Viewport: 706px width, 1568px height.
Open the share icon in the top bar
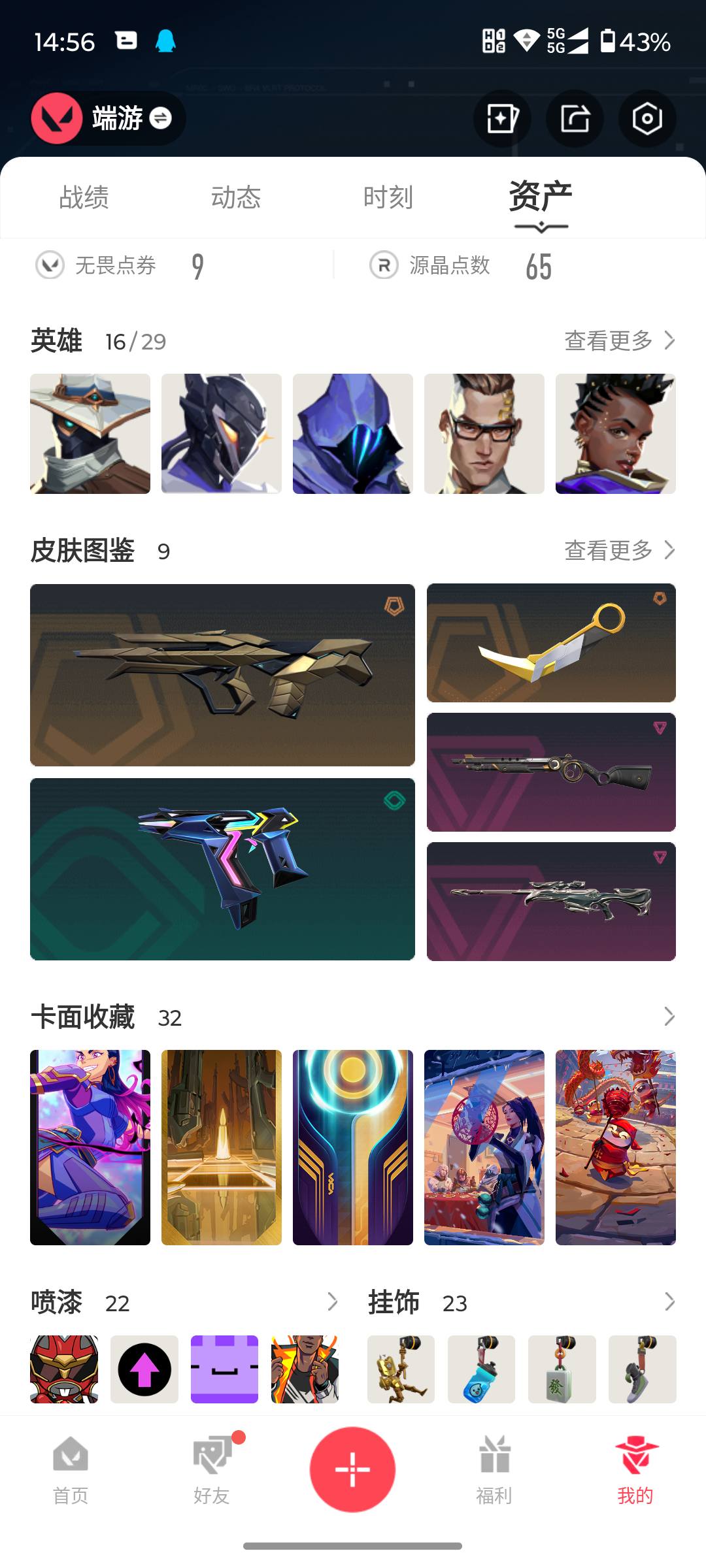point(574,118)
